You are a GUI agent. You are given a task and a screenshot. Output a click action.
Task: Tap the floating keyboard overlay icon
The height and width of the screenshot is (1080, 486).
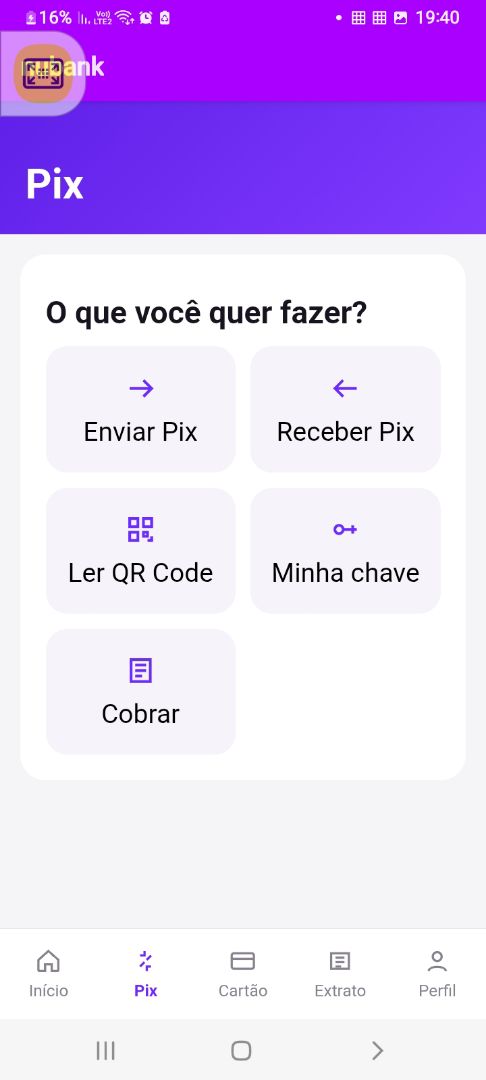pyautogui.click(x=43, y=73)
